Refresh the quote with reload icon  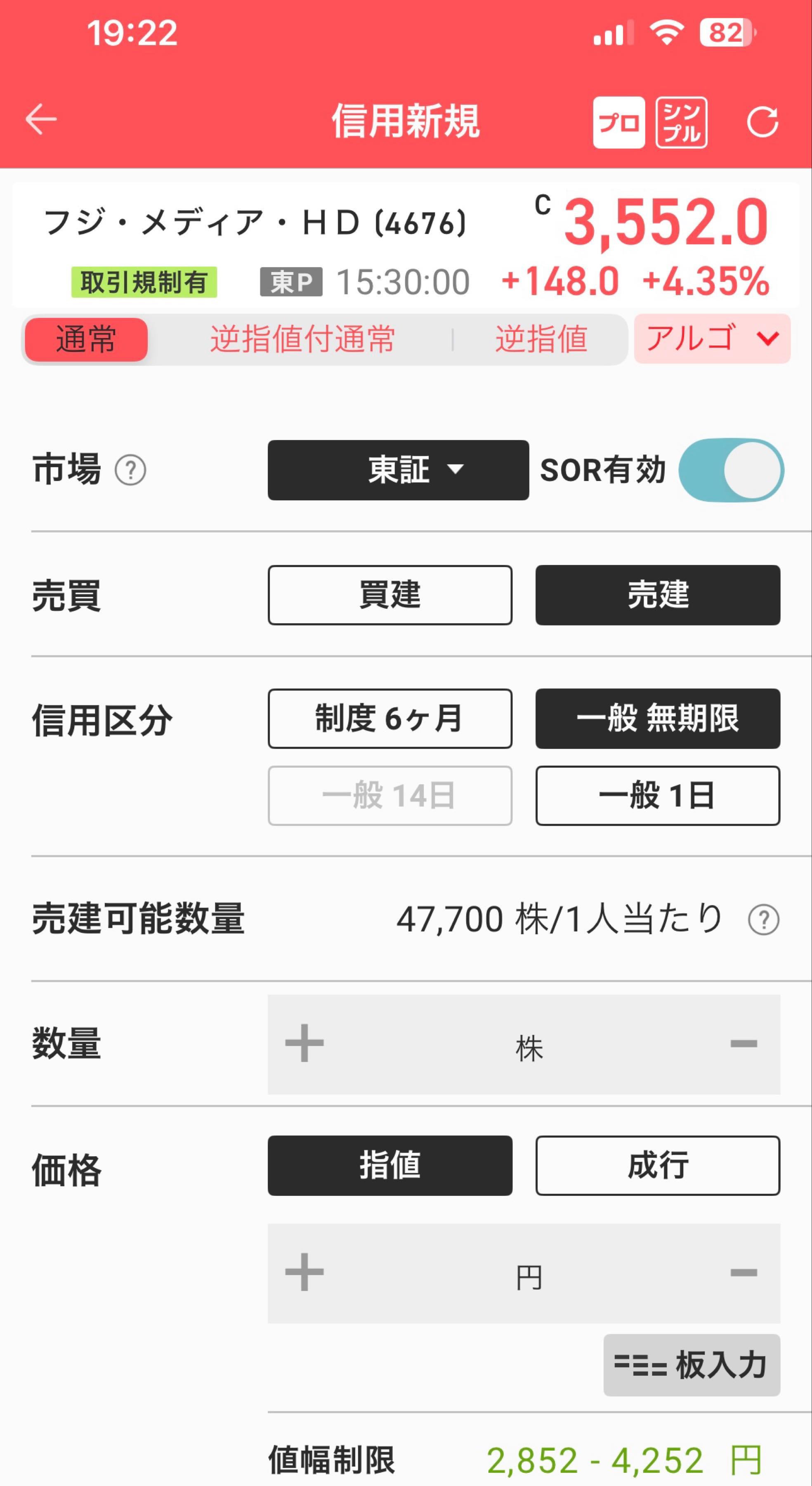tap(762, 122)
